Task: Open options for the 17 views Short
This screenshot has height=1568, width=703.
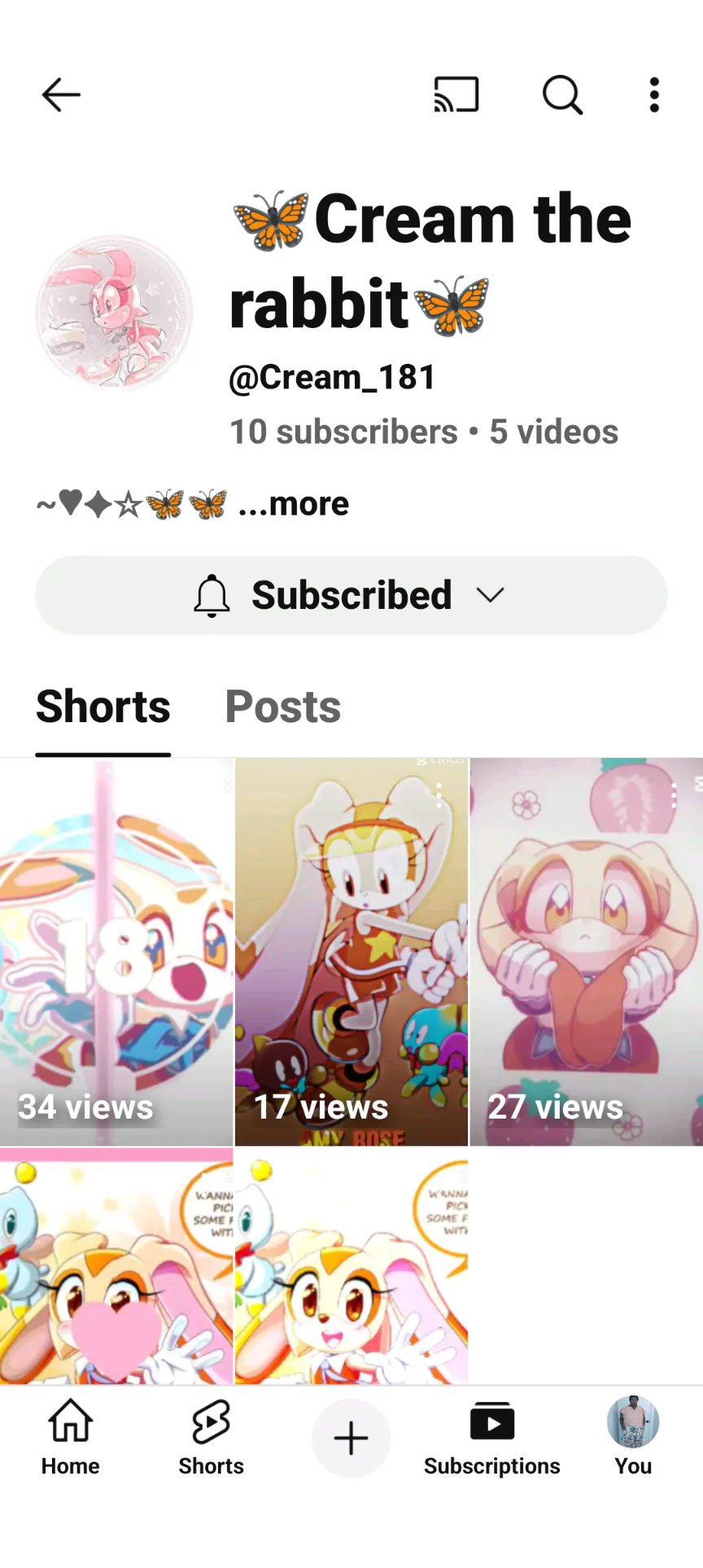Action: click(439, 795)
